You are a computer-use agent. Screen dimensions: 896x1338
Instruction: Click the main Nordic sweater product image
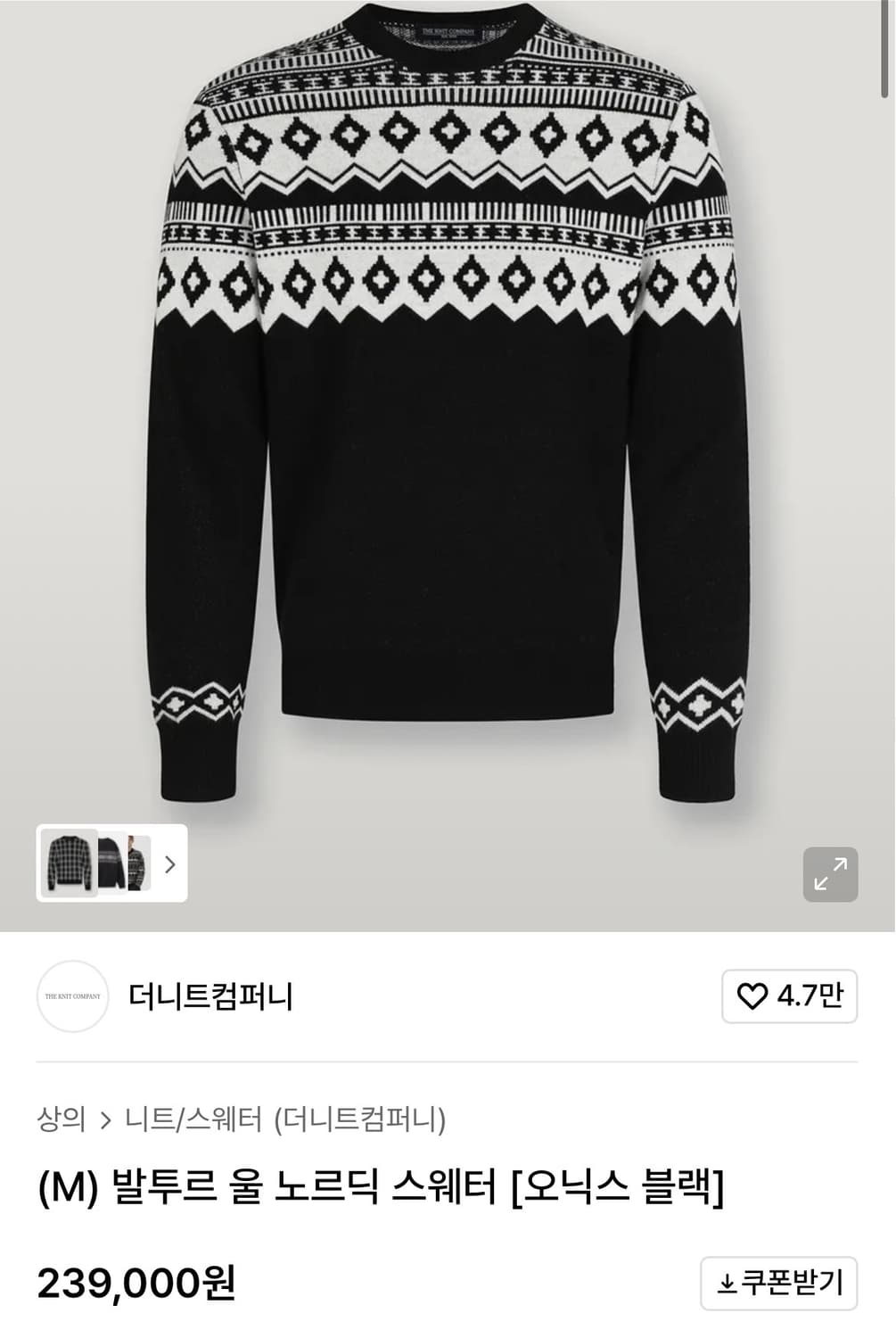pyautogui.click(x=446, y=401)
